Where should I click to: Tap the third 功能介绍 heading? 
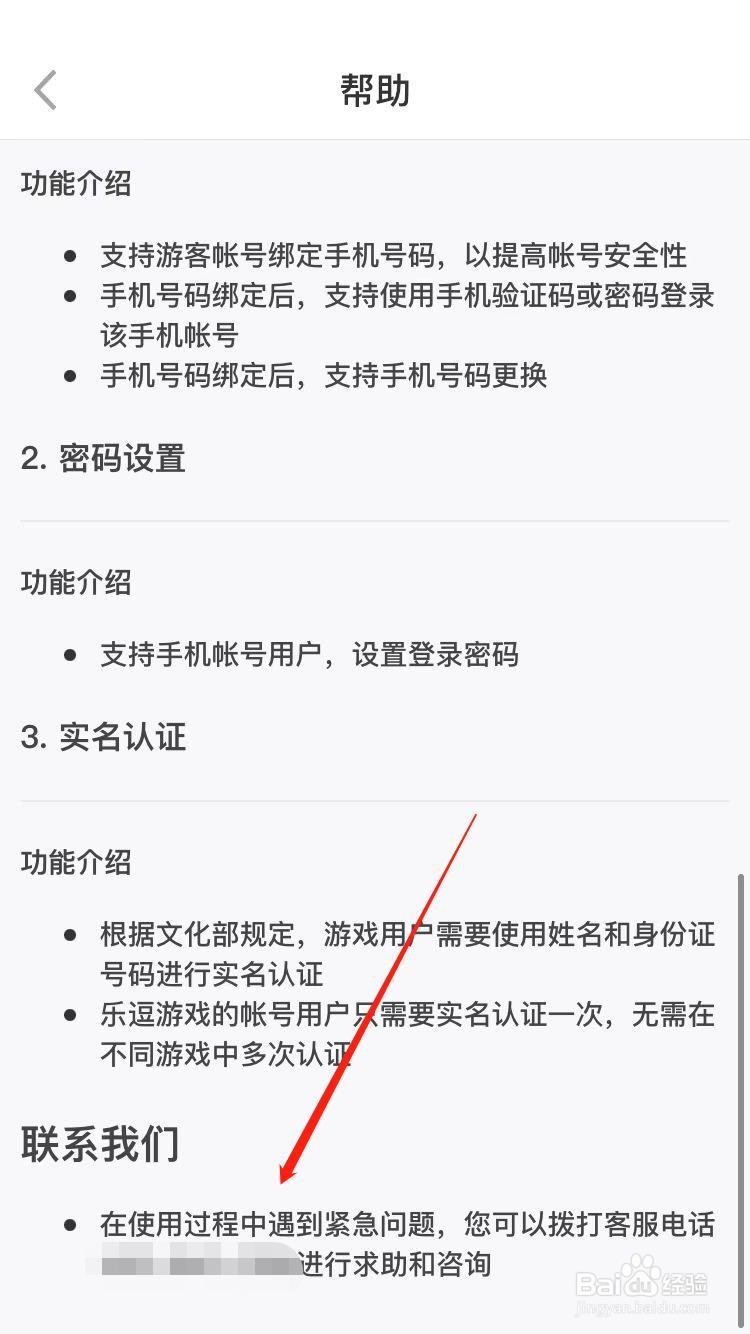pos(76,862)
